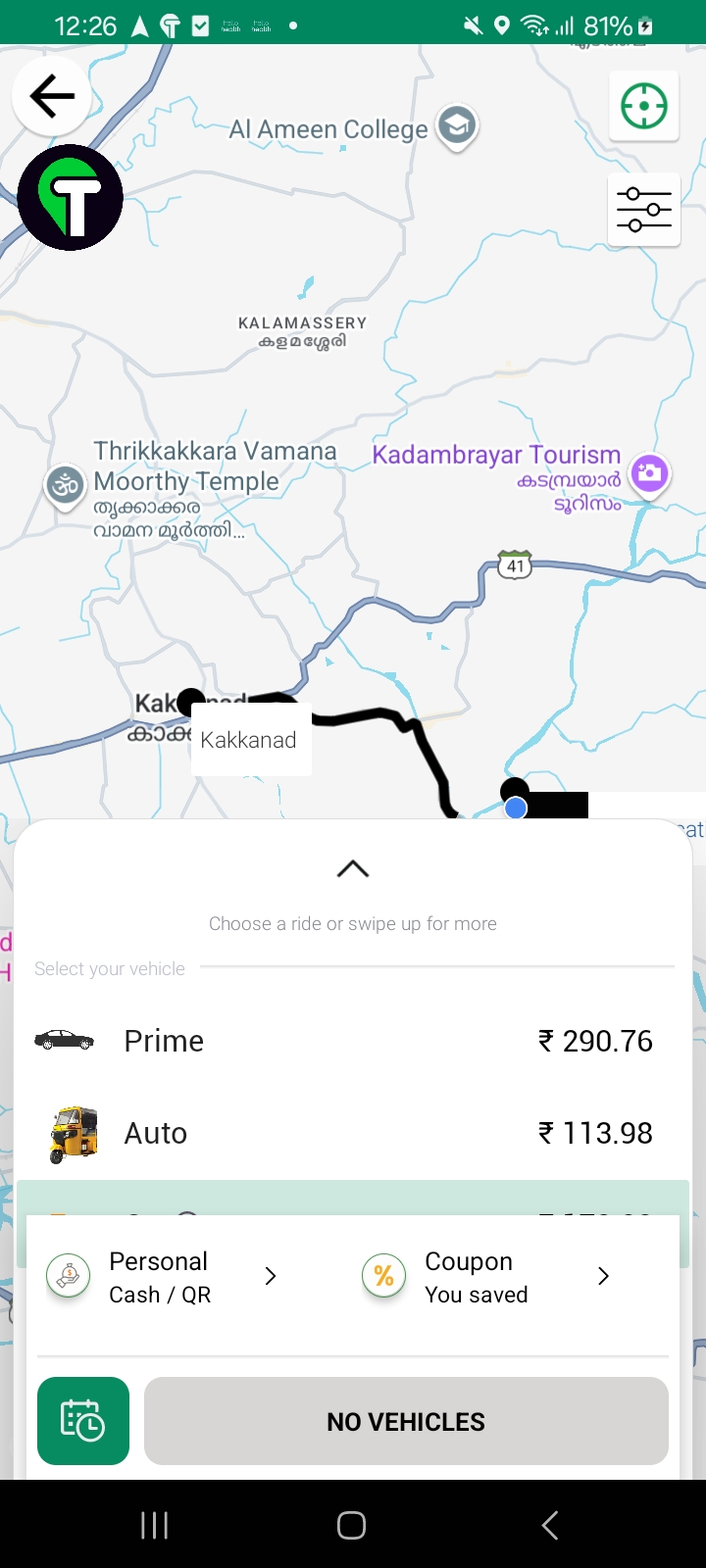Schedule a ride with the calendar button
The image size is (706, 1568).
click(x=83, y=1421)
